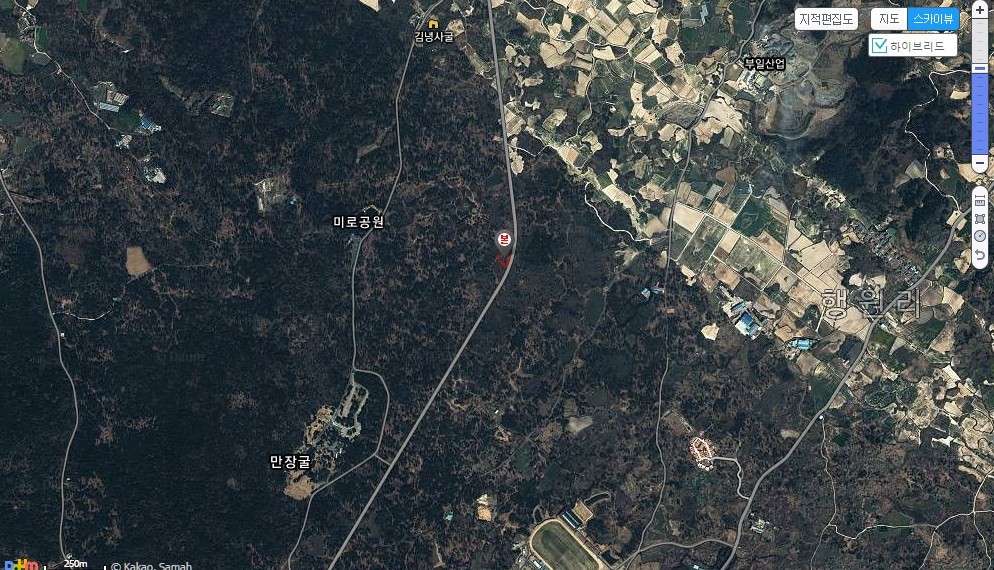Uncheck the 하이브리드 hybrid overlay checkbox
This screenshot has height=570, width=994.
(x=879, y=46)
